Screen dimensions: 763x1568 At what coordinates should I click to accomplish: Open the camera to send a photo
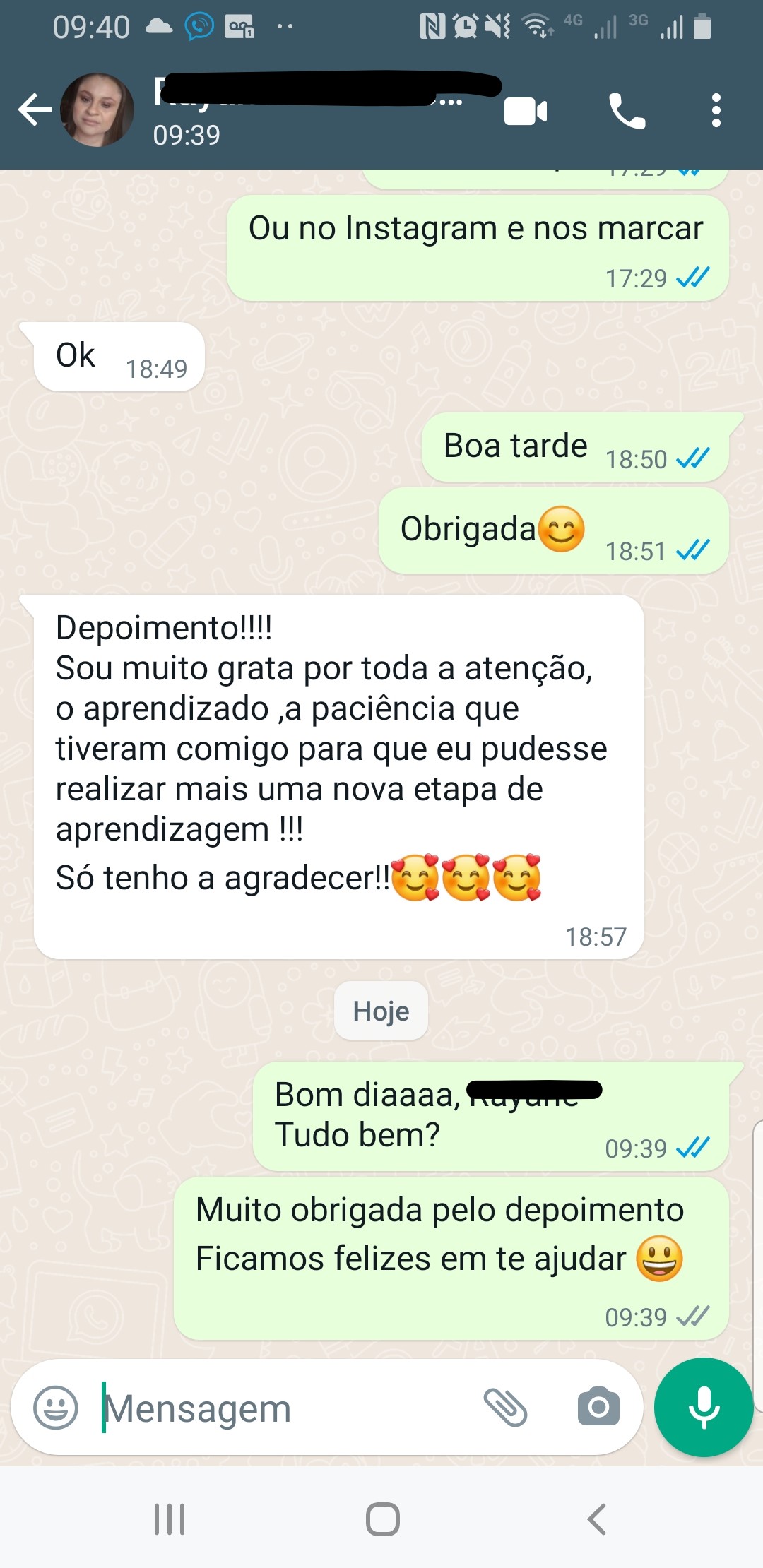point(598,1407)
